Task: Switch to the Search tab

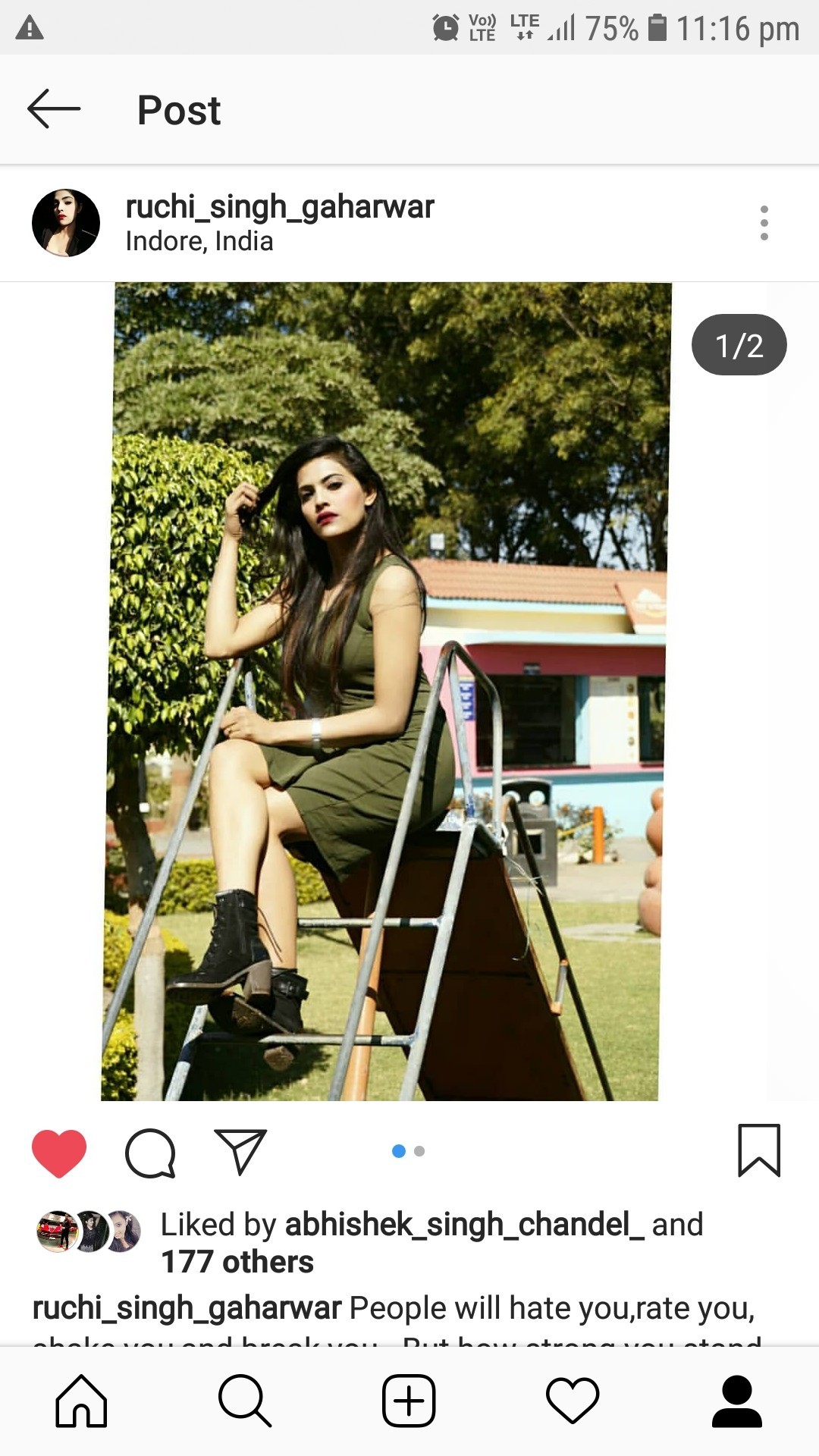Action: tap(244, 1401)
